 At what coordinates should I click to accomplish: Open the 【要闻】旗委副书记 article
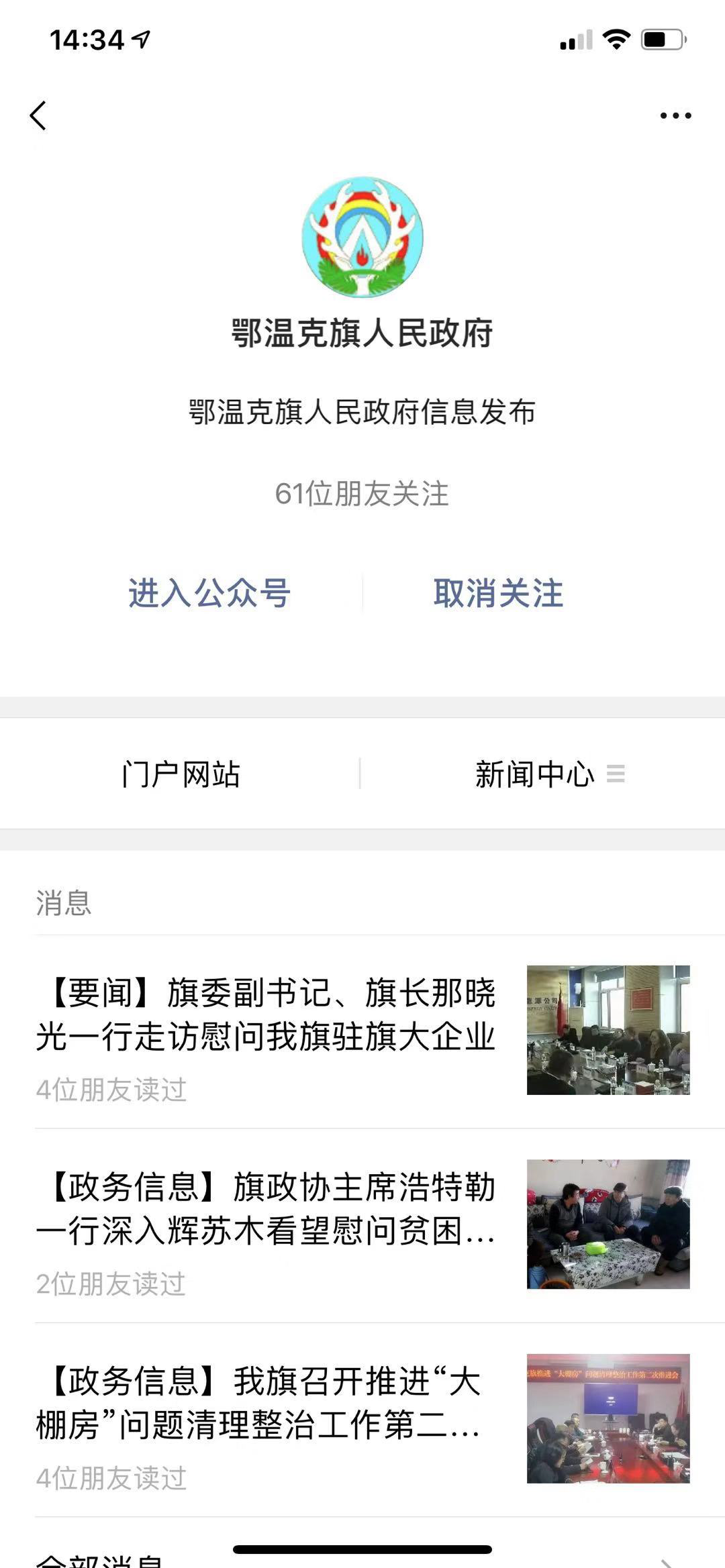tap(266, 1014)
